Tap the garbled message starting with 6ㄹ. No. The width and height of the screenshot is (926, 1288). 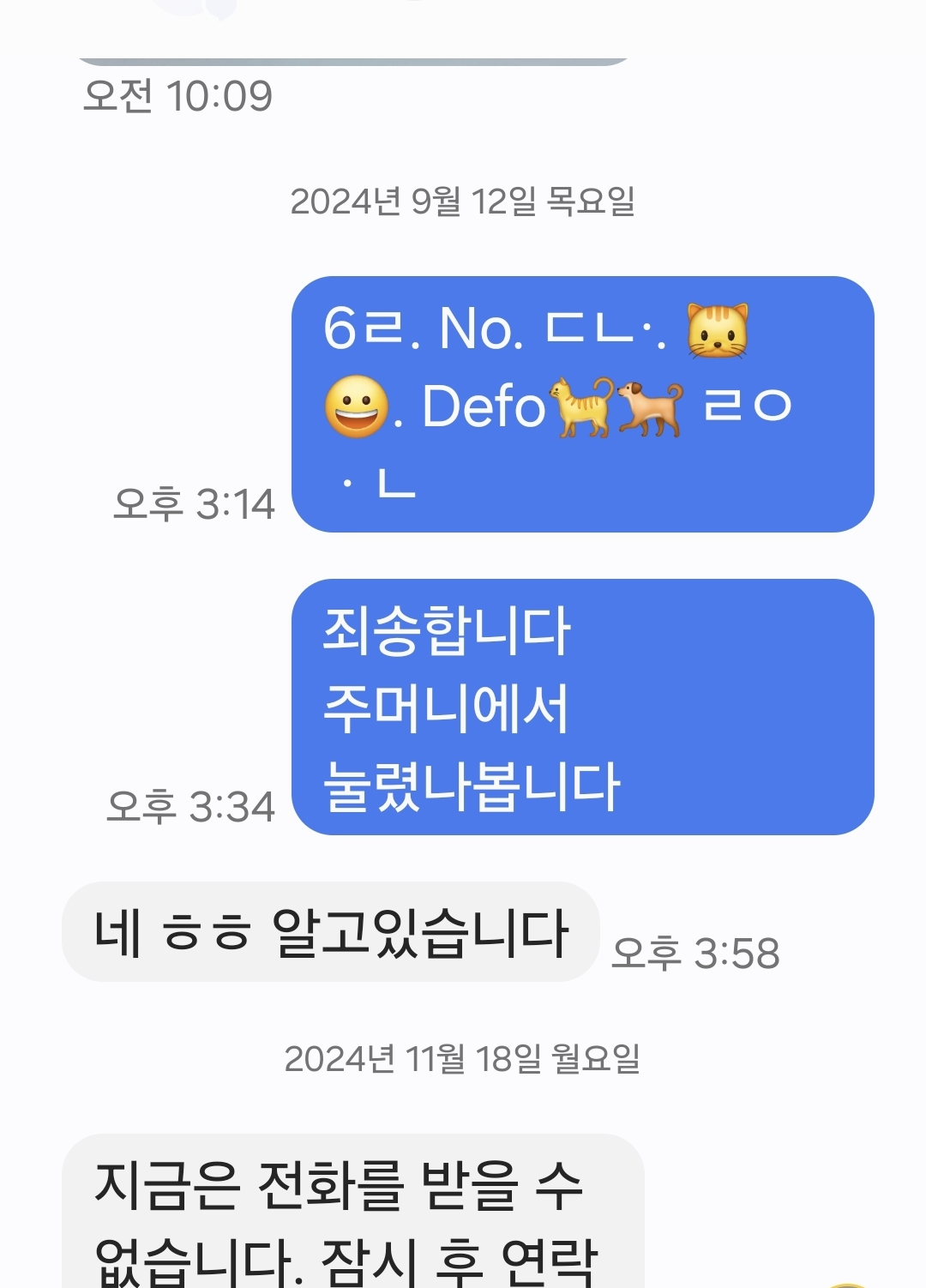click(x=583, y=404)
